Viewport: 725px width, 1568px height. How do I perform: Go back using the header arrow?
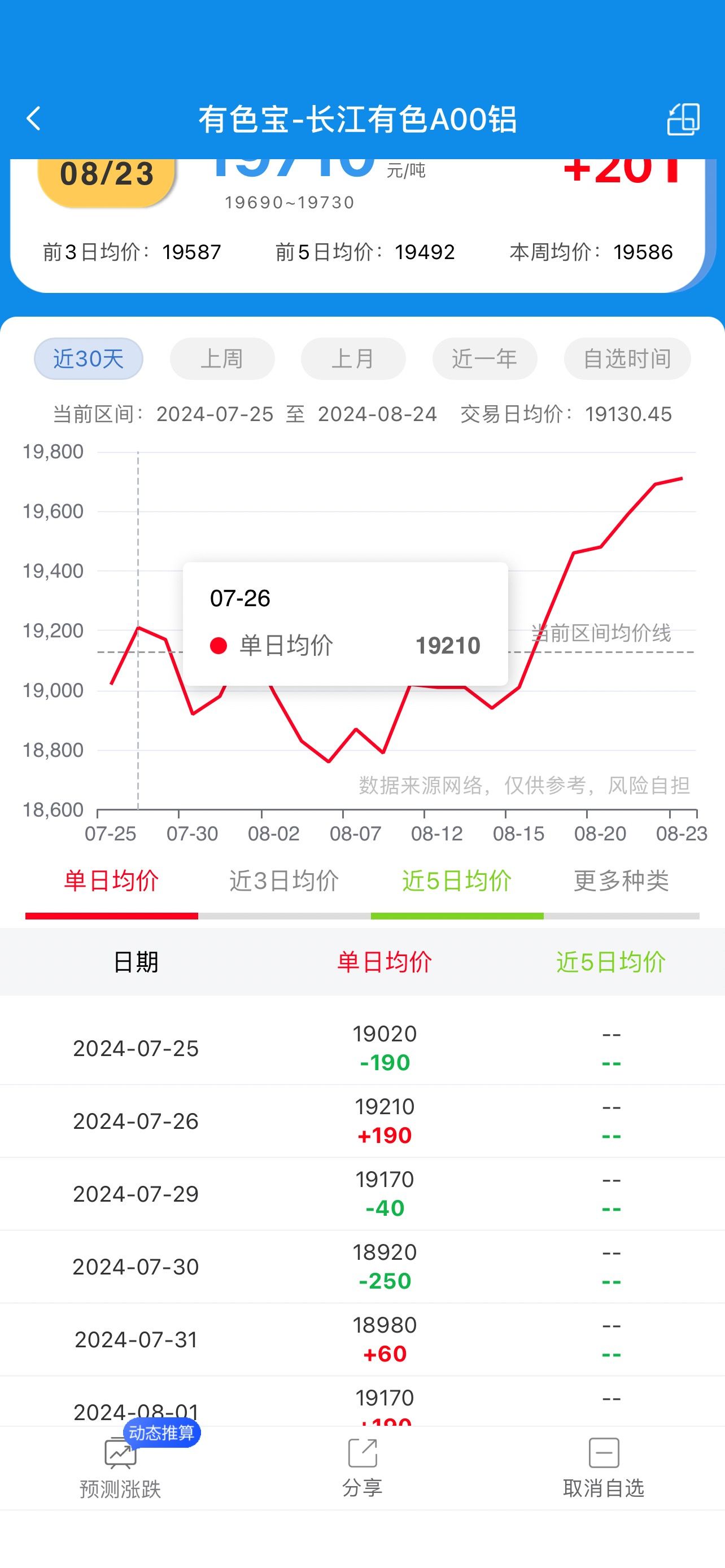click(x=33, y=119)
